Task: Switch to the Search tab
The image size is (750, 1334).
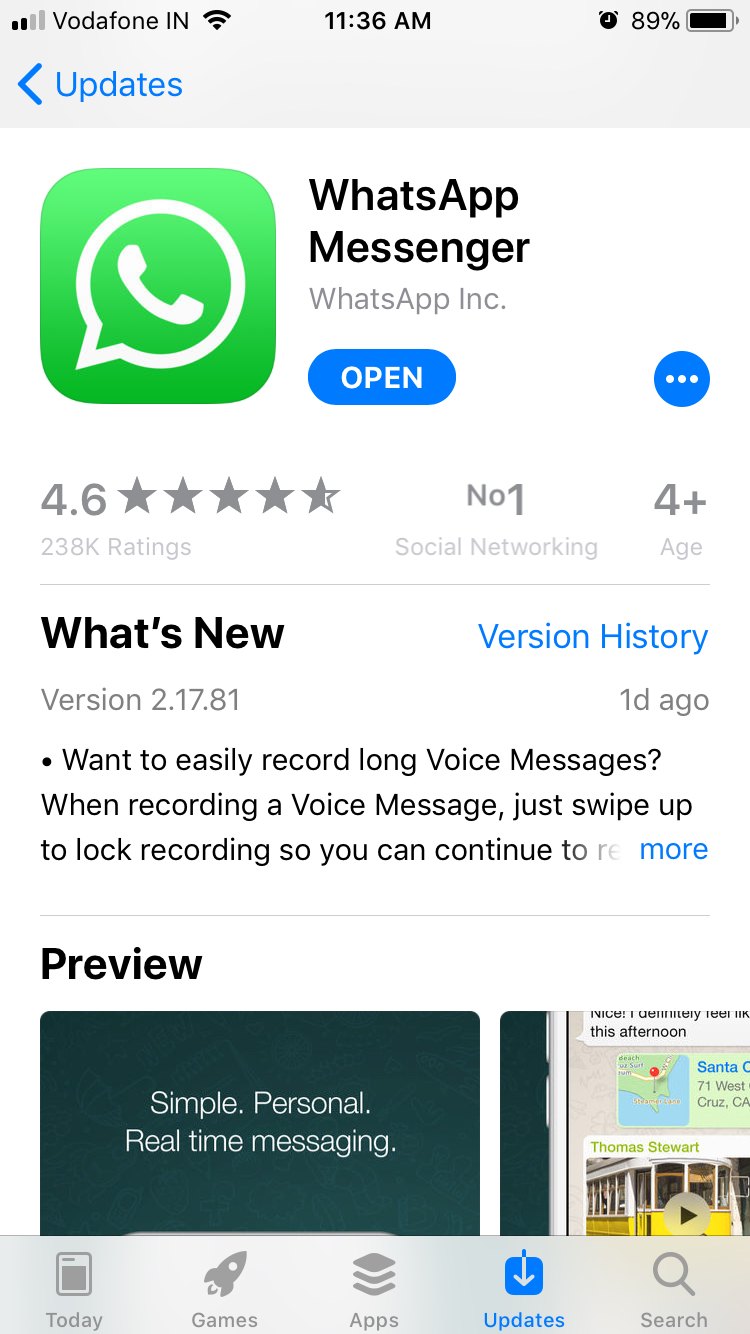Action: [673, 1290]
